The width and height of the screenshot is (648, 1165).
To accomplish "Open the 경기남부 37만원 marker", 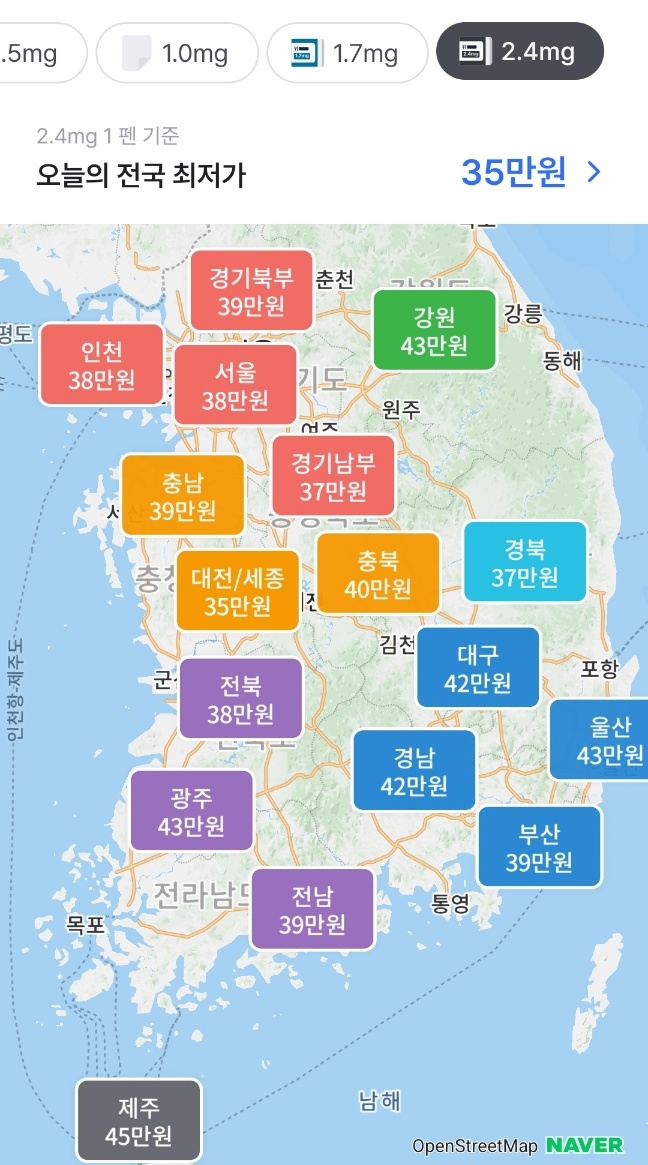I will coord(334,476).
